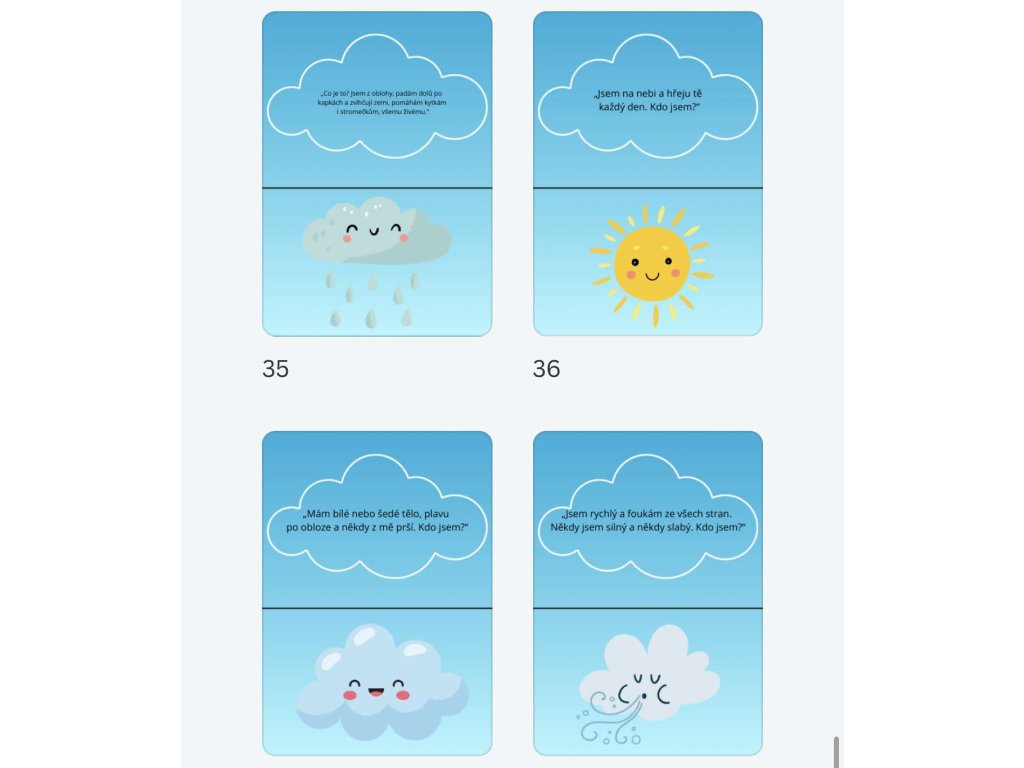Open page 35 with the rain cloud
Screen dimensions: 1024x768
377,174
